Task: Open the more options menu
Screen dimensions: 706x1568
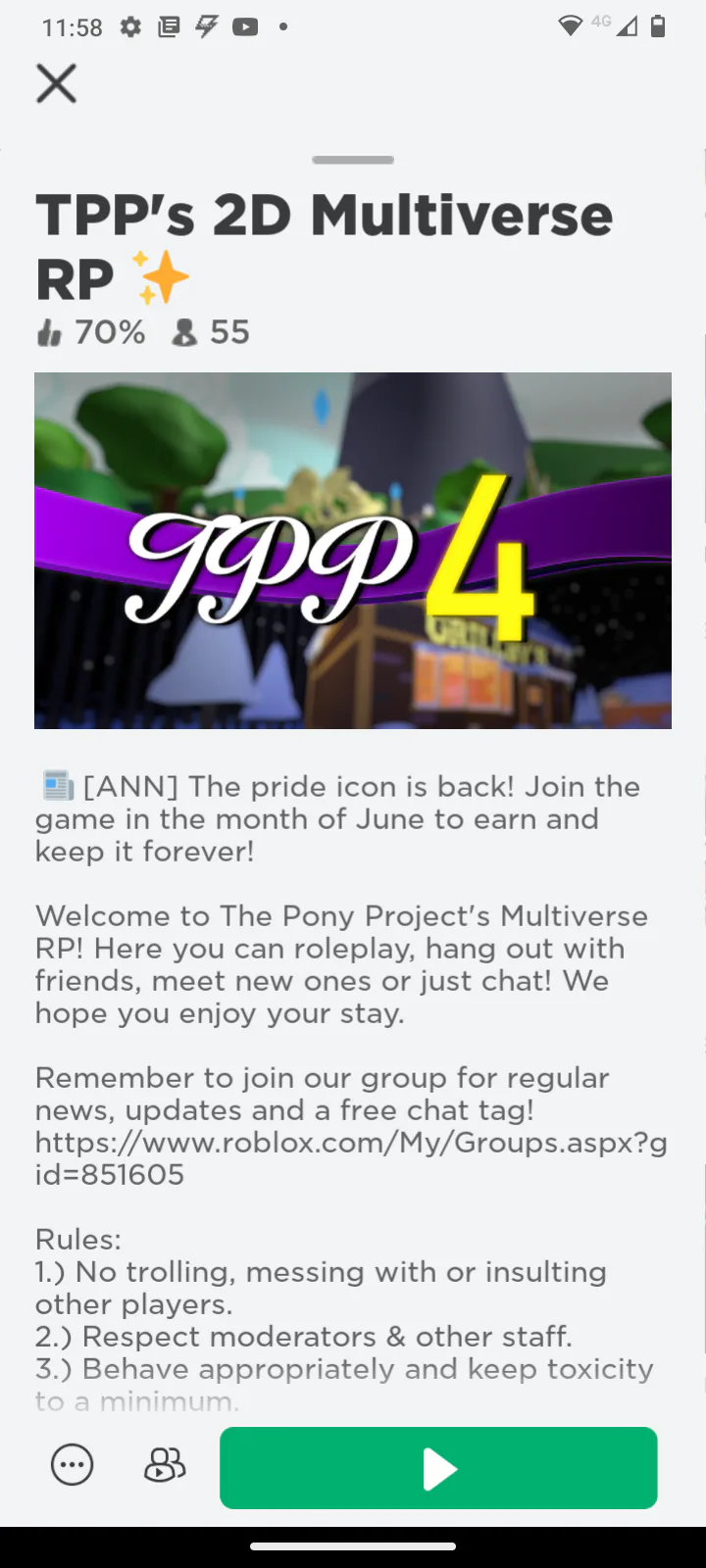Action: [x=72, y=1466]
